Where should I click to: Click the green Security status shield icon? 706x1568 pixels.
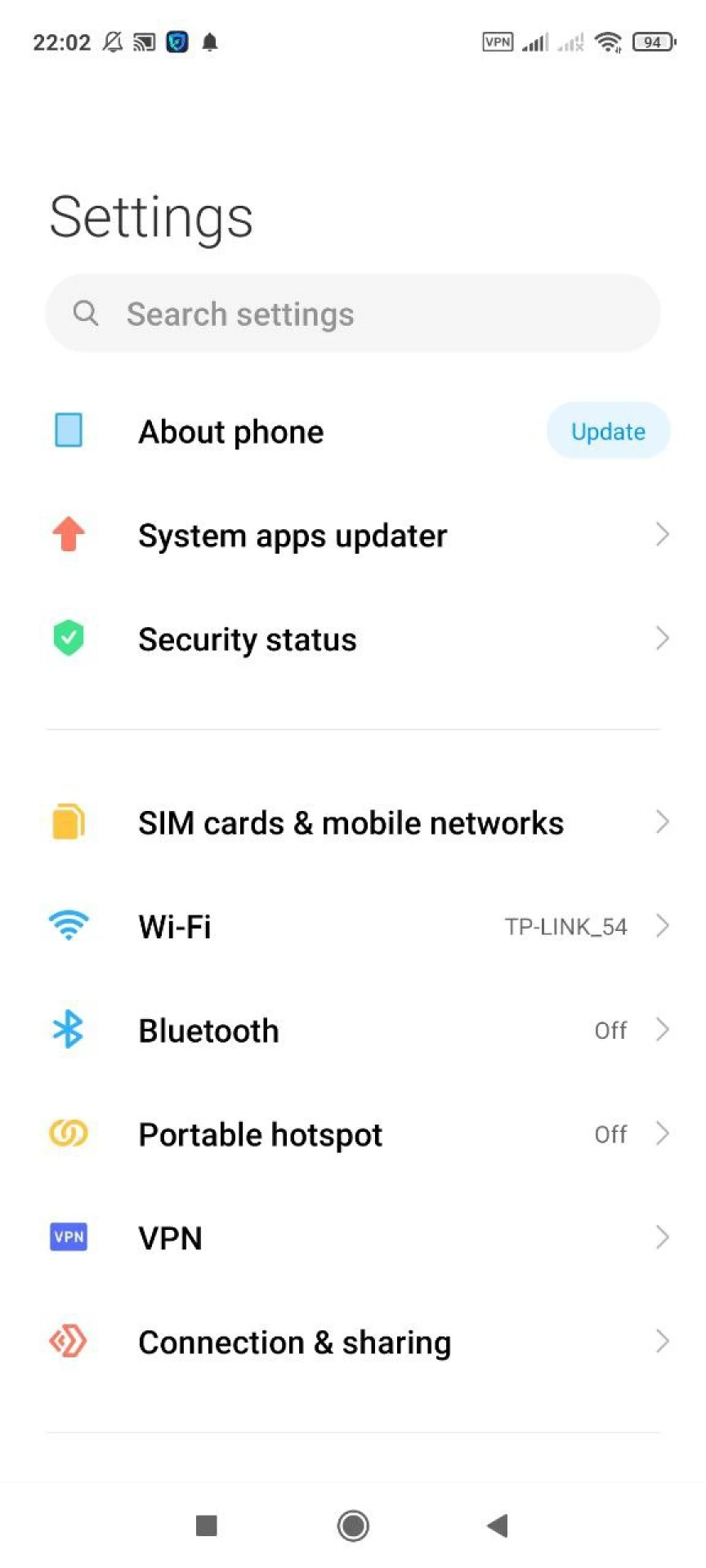68,638
